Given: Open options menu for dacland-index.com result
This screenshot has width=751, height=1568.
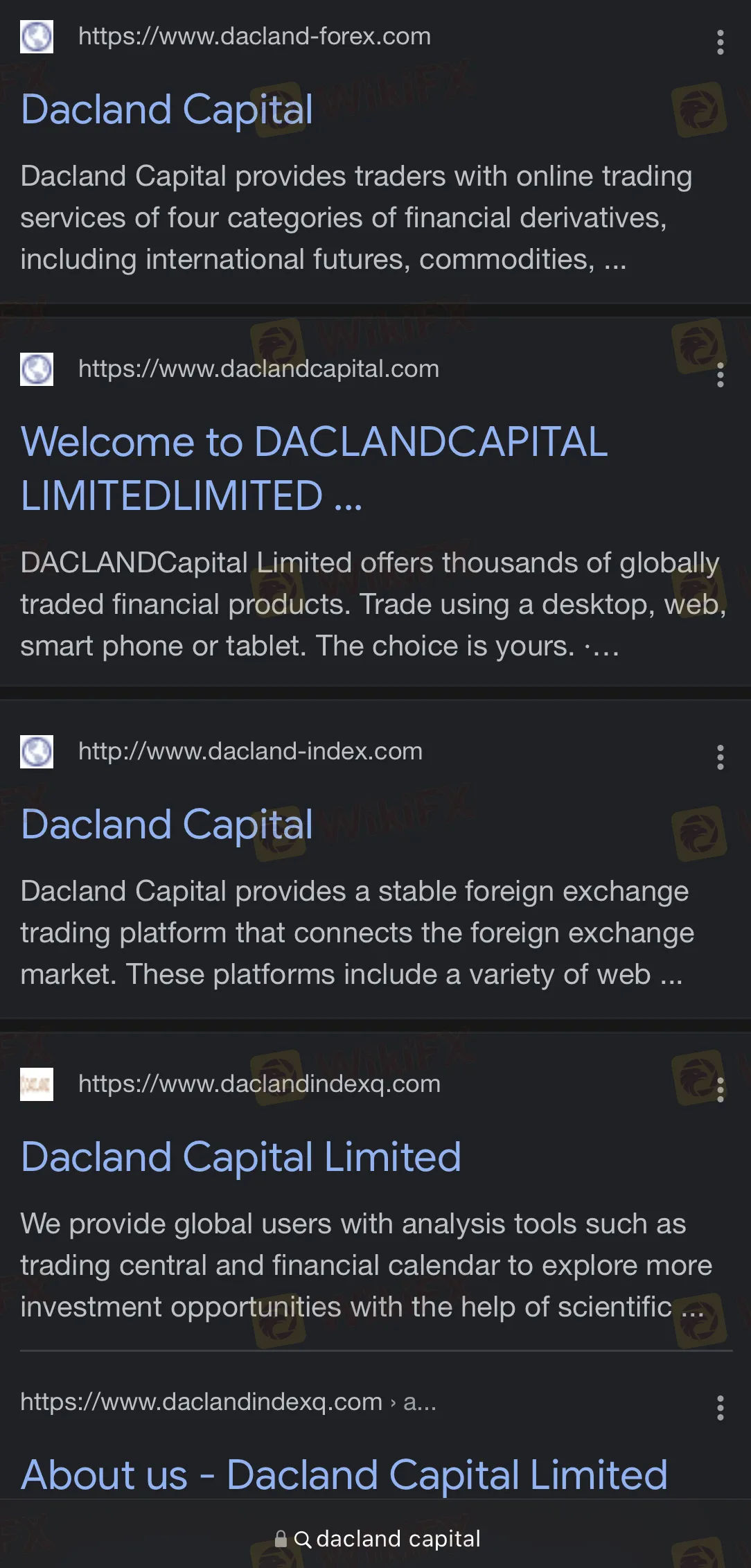Looking at the screenshot, I should coord(721,757).
